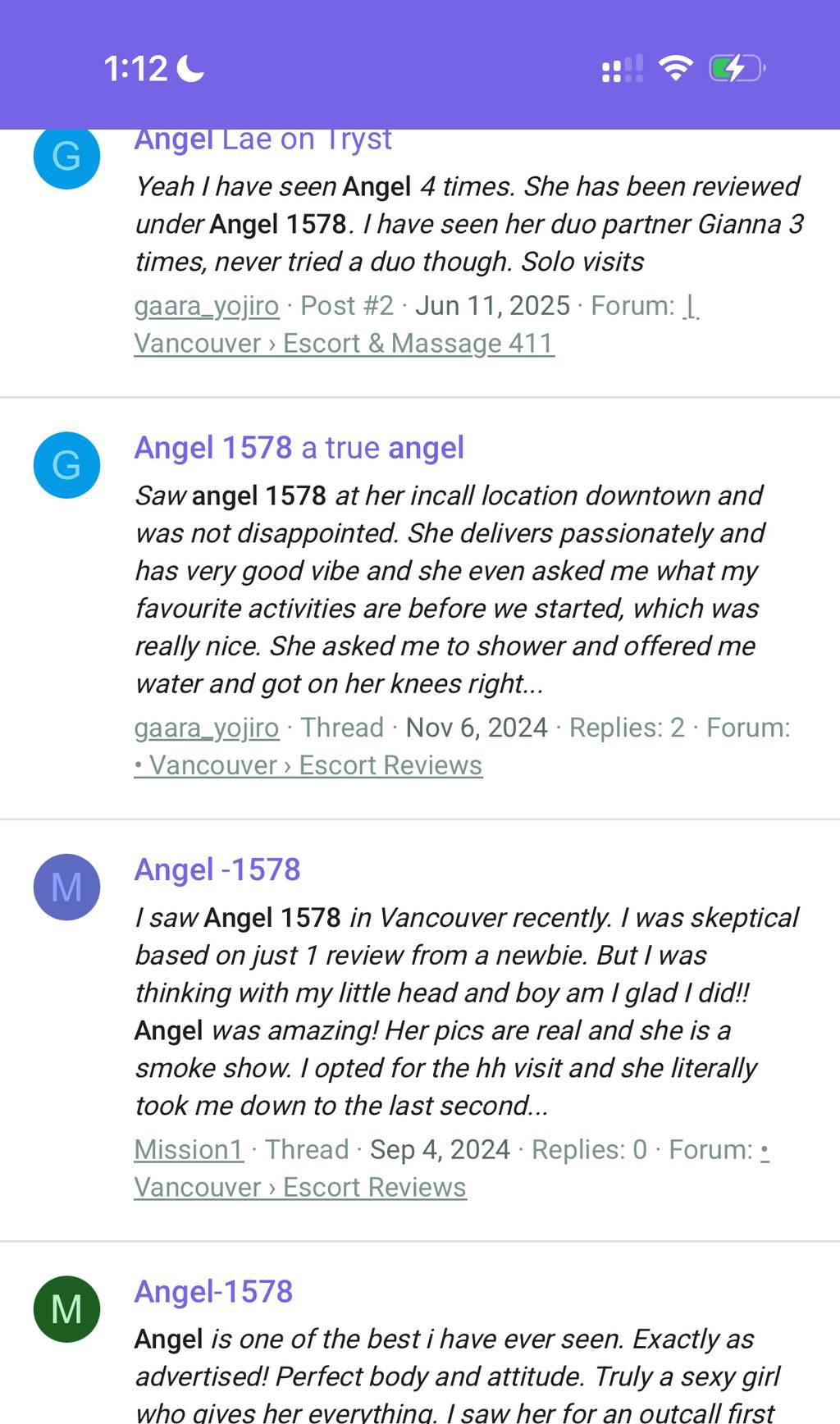840x1424 pixels.
Task: Tap the blue G avatar on Post #2
Action: coord(66,156)
